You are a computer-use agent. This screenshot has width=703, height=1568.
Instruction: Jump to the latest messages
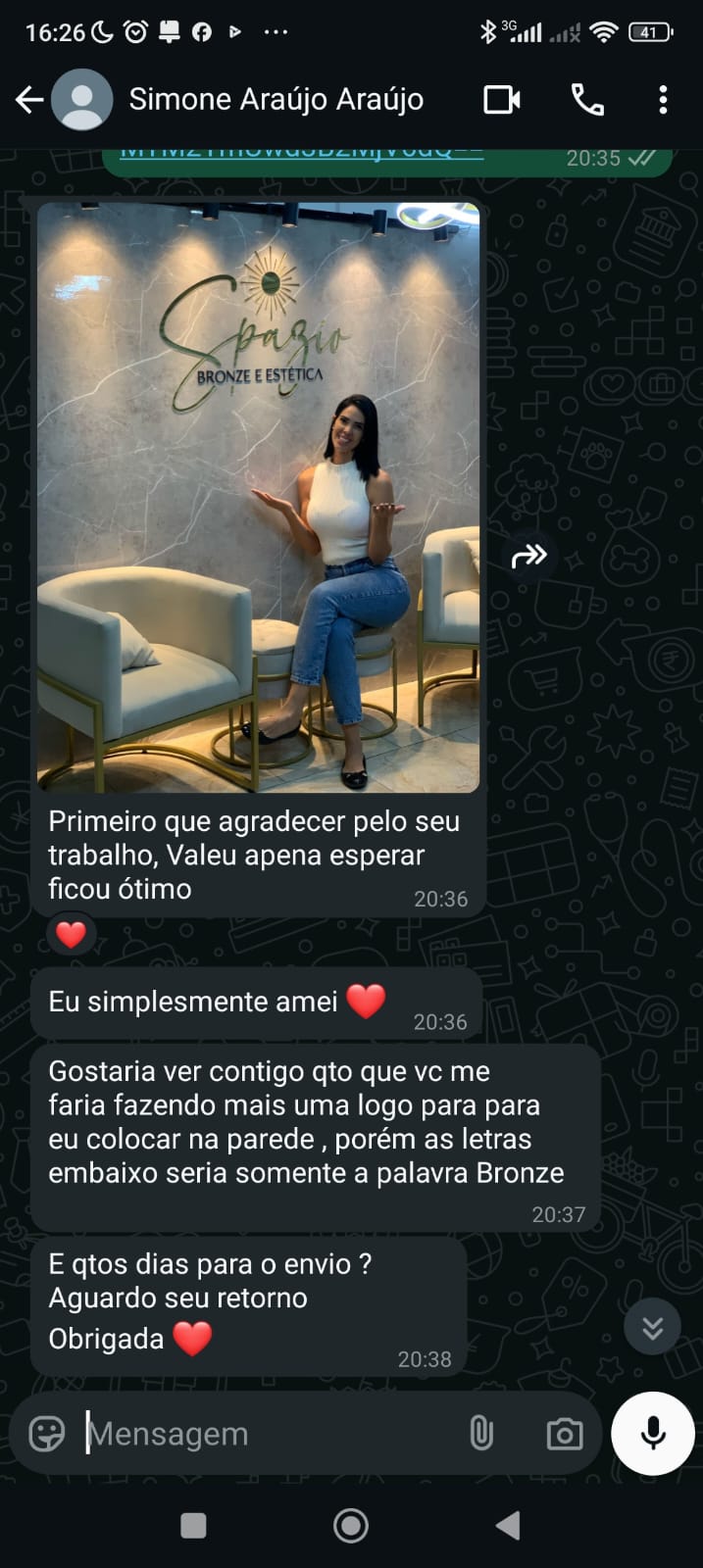(652, 1328)
